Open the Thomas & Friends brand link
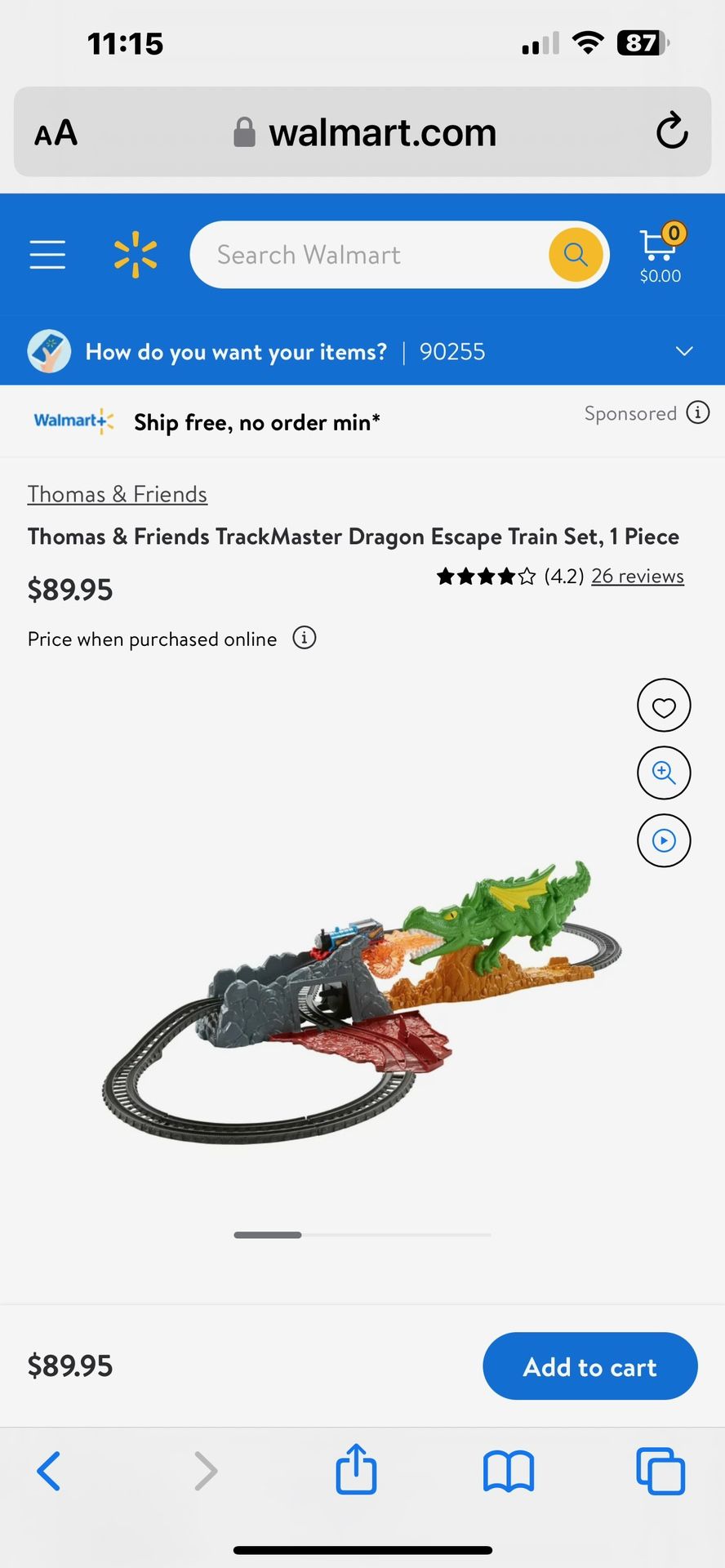This screenshot has height=1568, width=725. point(118,494)
